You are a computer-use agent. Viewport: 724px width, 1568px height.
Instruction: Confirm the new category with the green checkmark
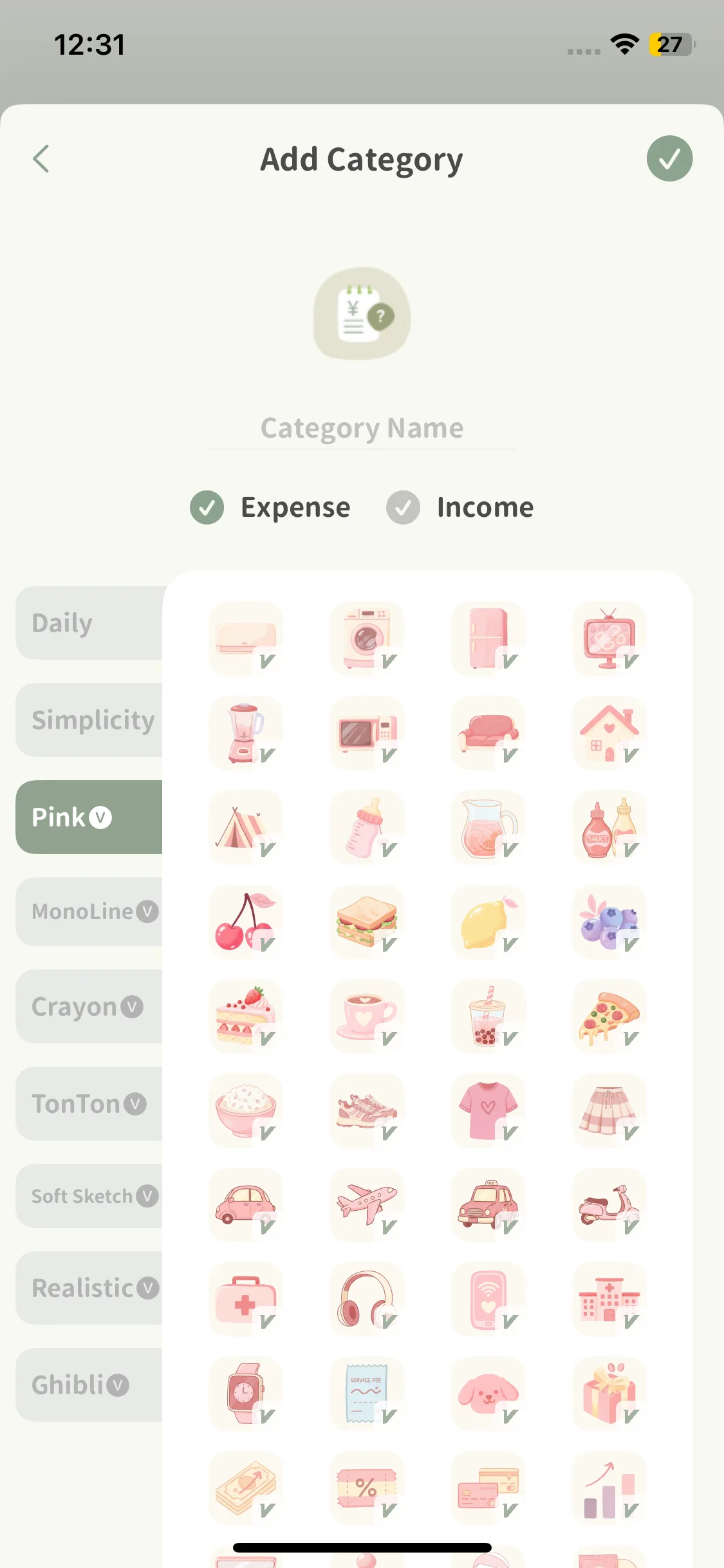[669, 158]
